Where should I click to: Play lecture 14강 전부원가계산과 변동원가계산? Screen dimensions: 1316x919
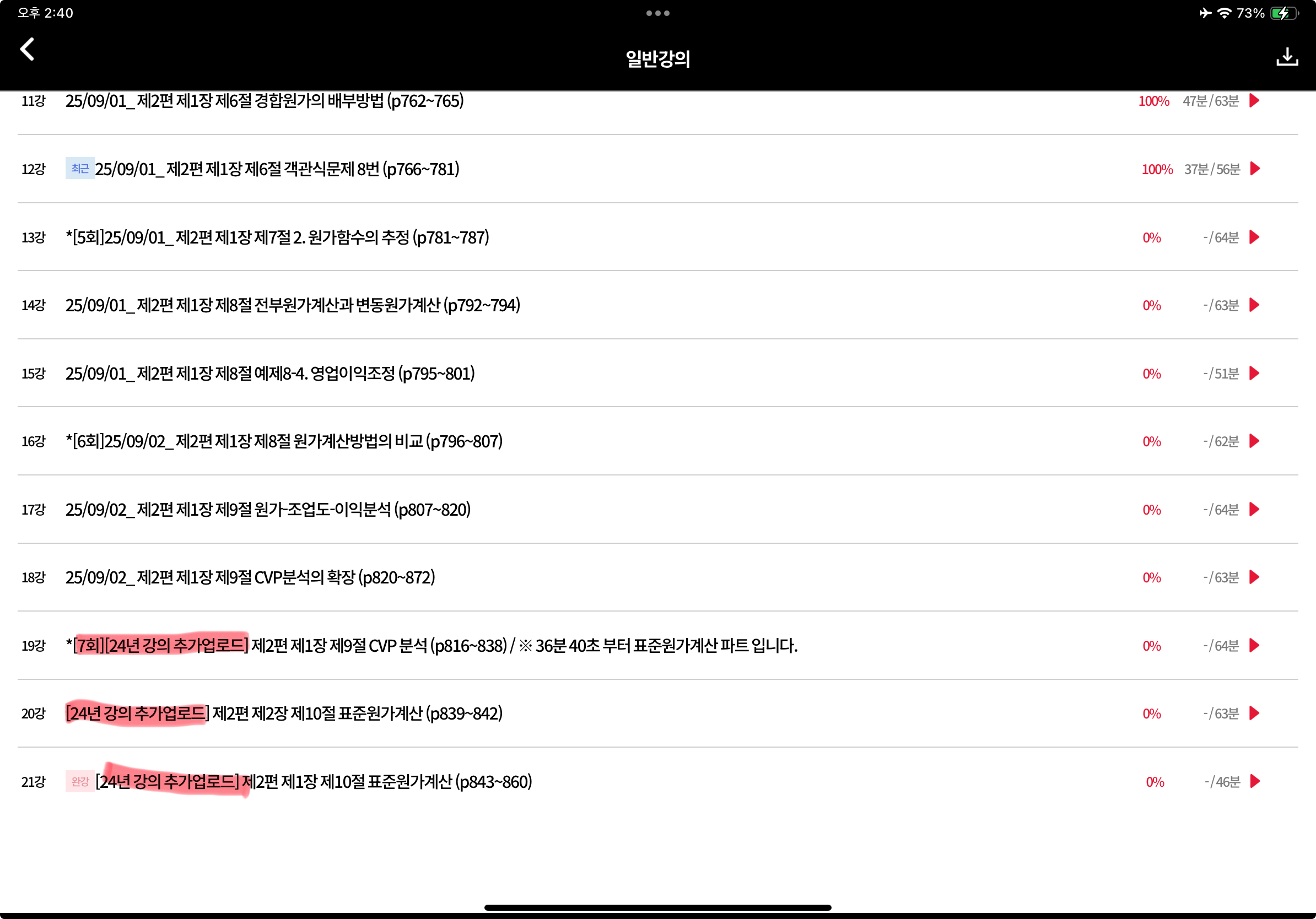tap(1254, 305)
